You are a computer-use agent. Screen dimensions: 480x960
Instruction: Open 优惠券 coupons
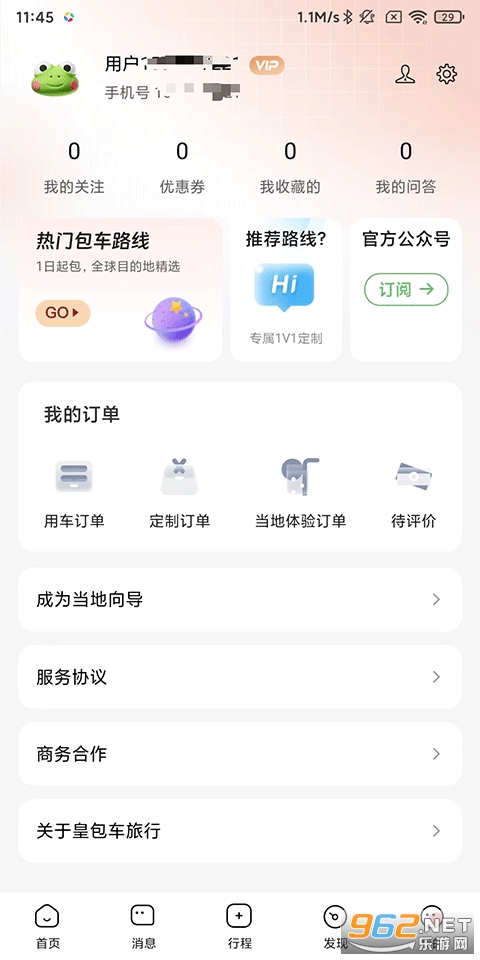[x=182, y=168]
